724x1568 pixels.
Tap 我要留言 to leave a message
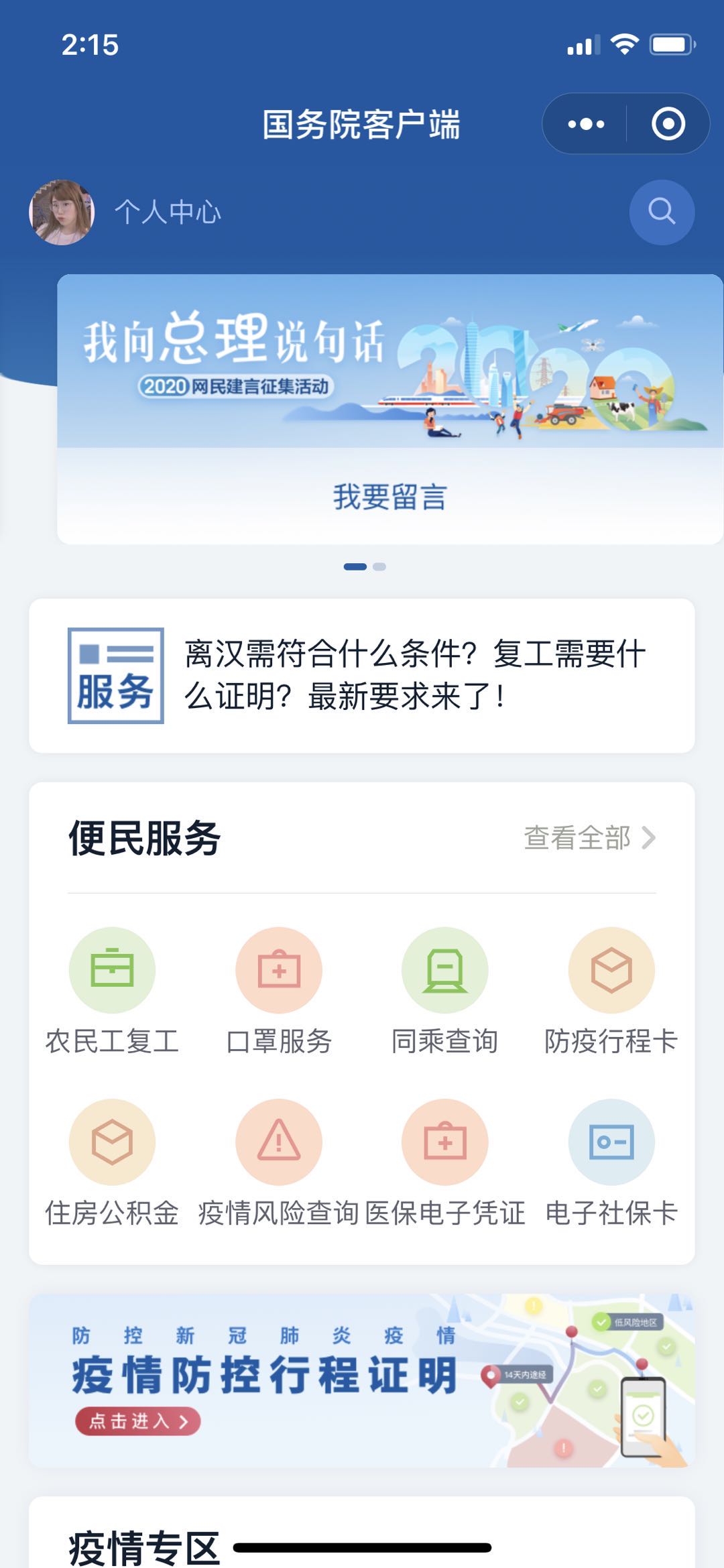click(x=389, y=497)
